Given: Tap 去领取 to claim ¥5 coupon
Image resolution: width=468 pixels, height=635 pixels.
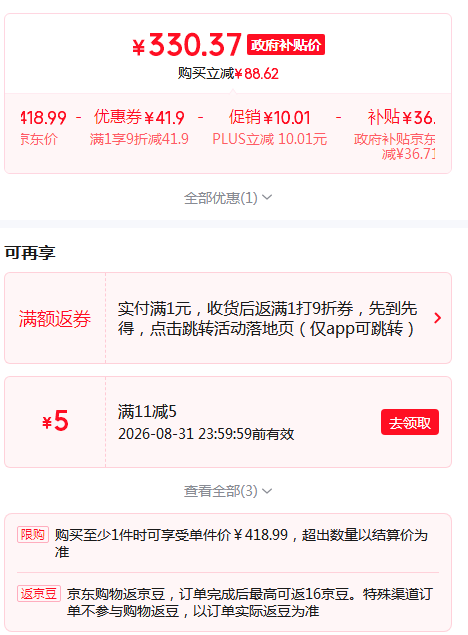Looking at the screenshot, I should click(409, 422).
